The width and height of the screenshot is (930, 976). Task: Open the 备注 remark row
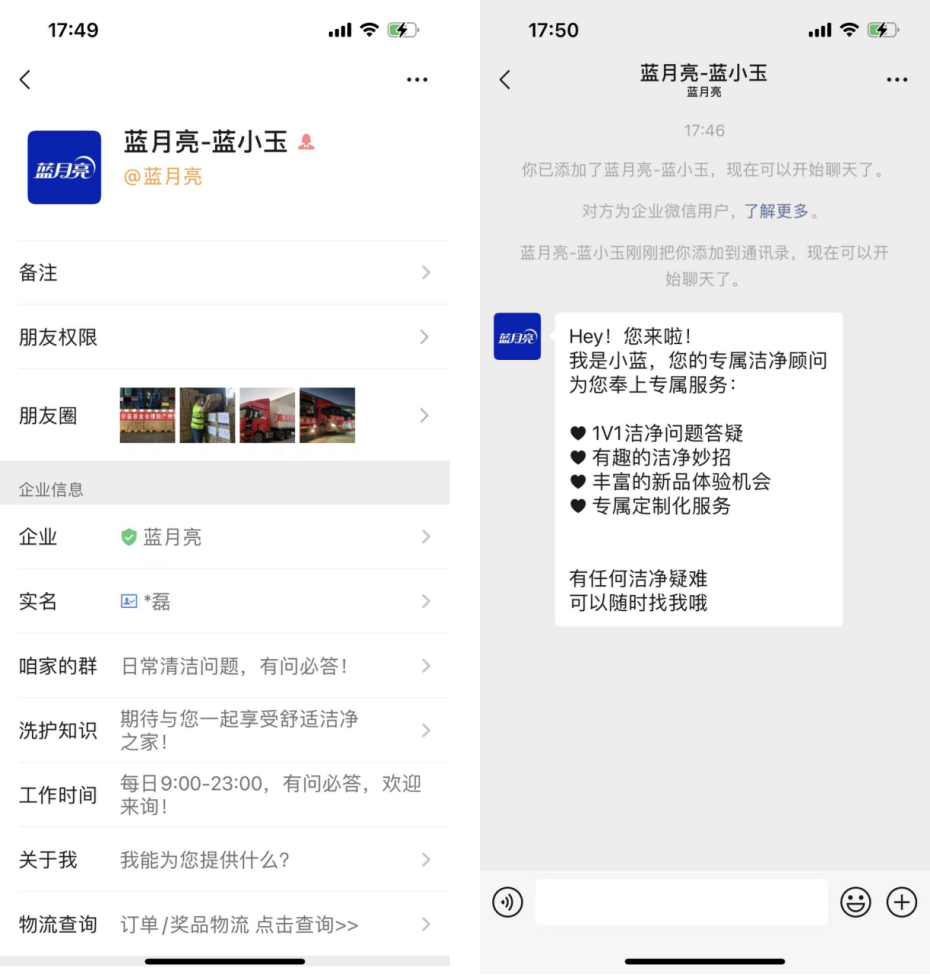tap(225, 272)
